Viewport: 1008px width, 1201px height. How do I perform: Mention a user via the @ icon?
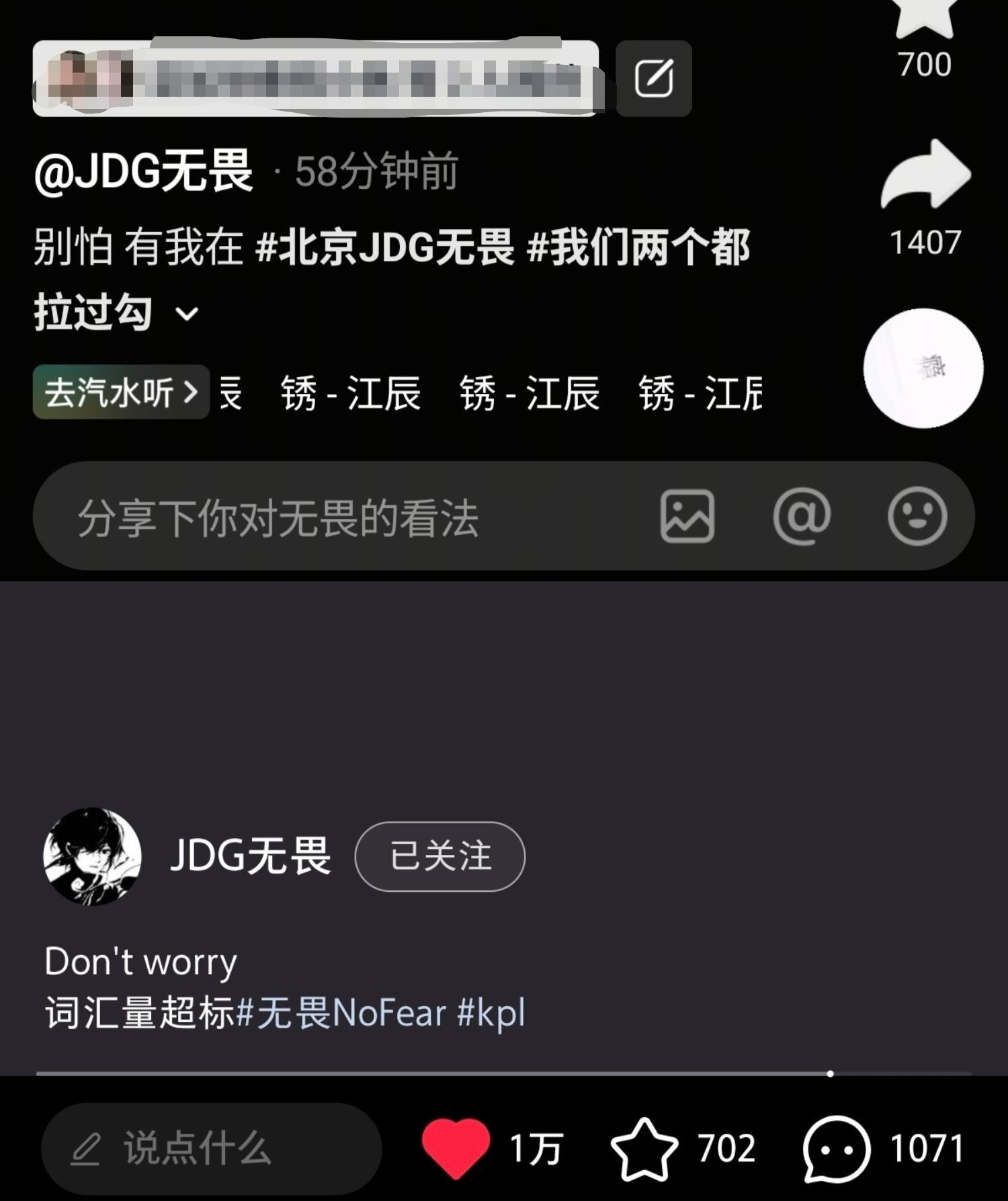click(x=802, y=515)
